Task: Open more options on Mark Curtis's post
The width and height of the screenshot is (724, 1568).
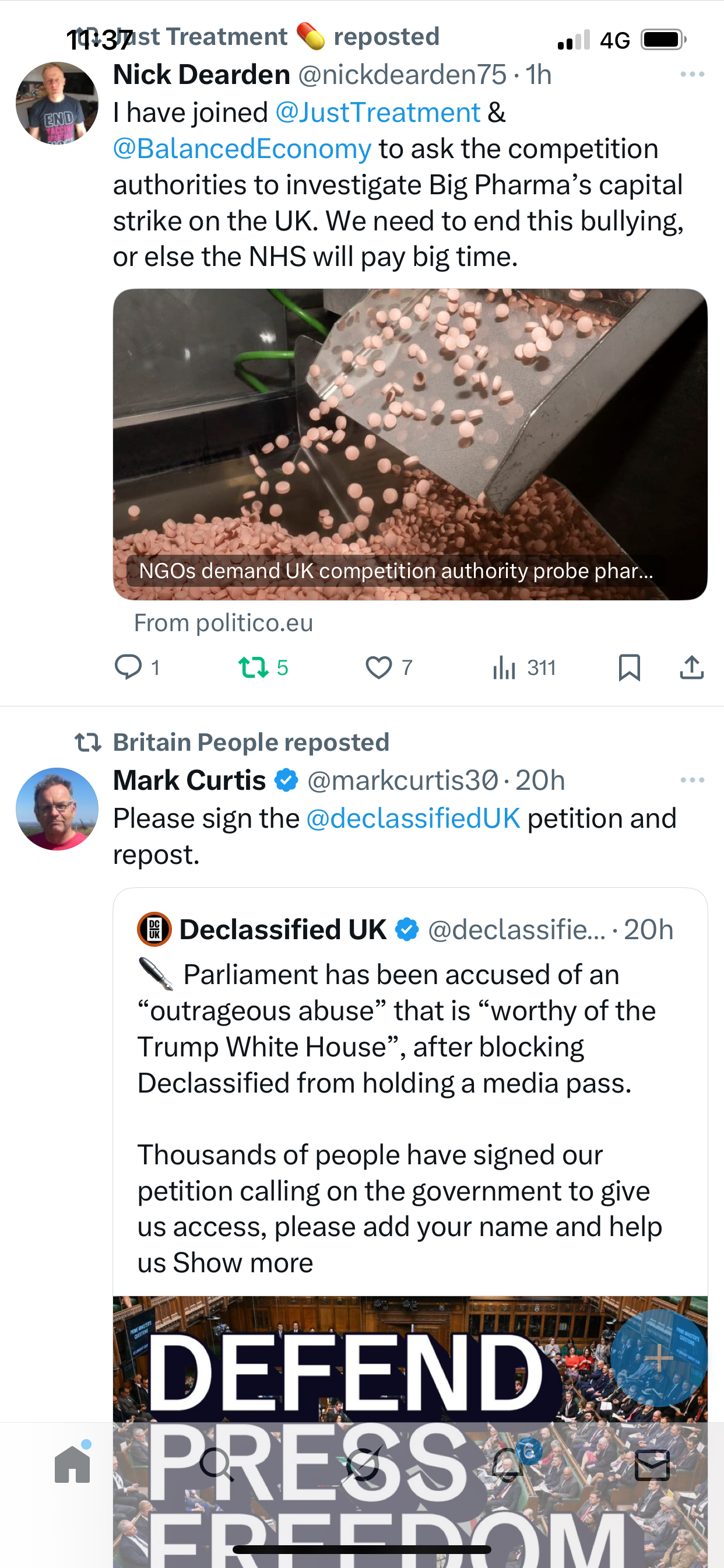Action: (692, 780)
